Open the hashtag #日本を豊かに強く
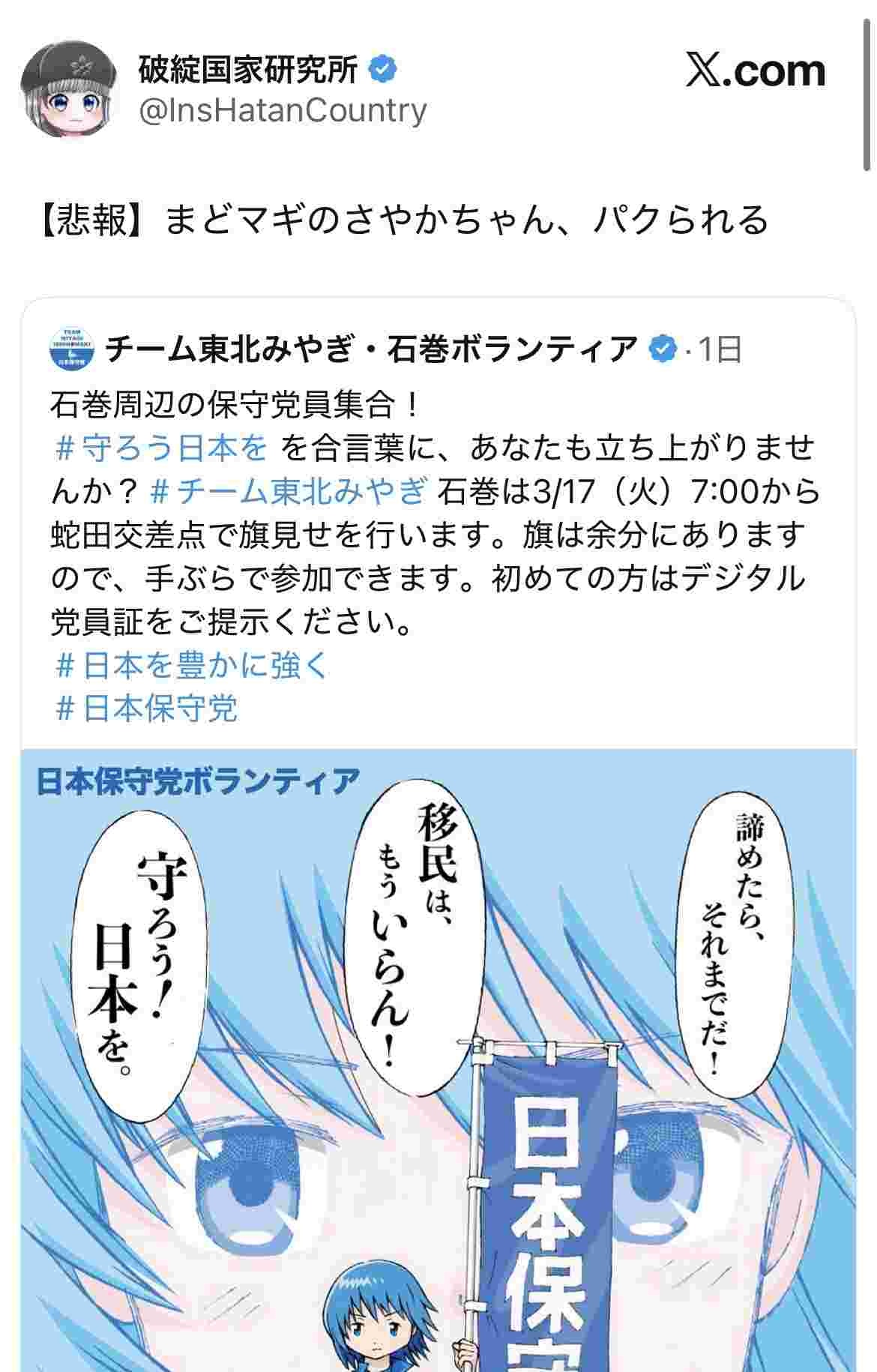This screenshot has height=1372, width=877. coord(193,665)
